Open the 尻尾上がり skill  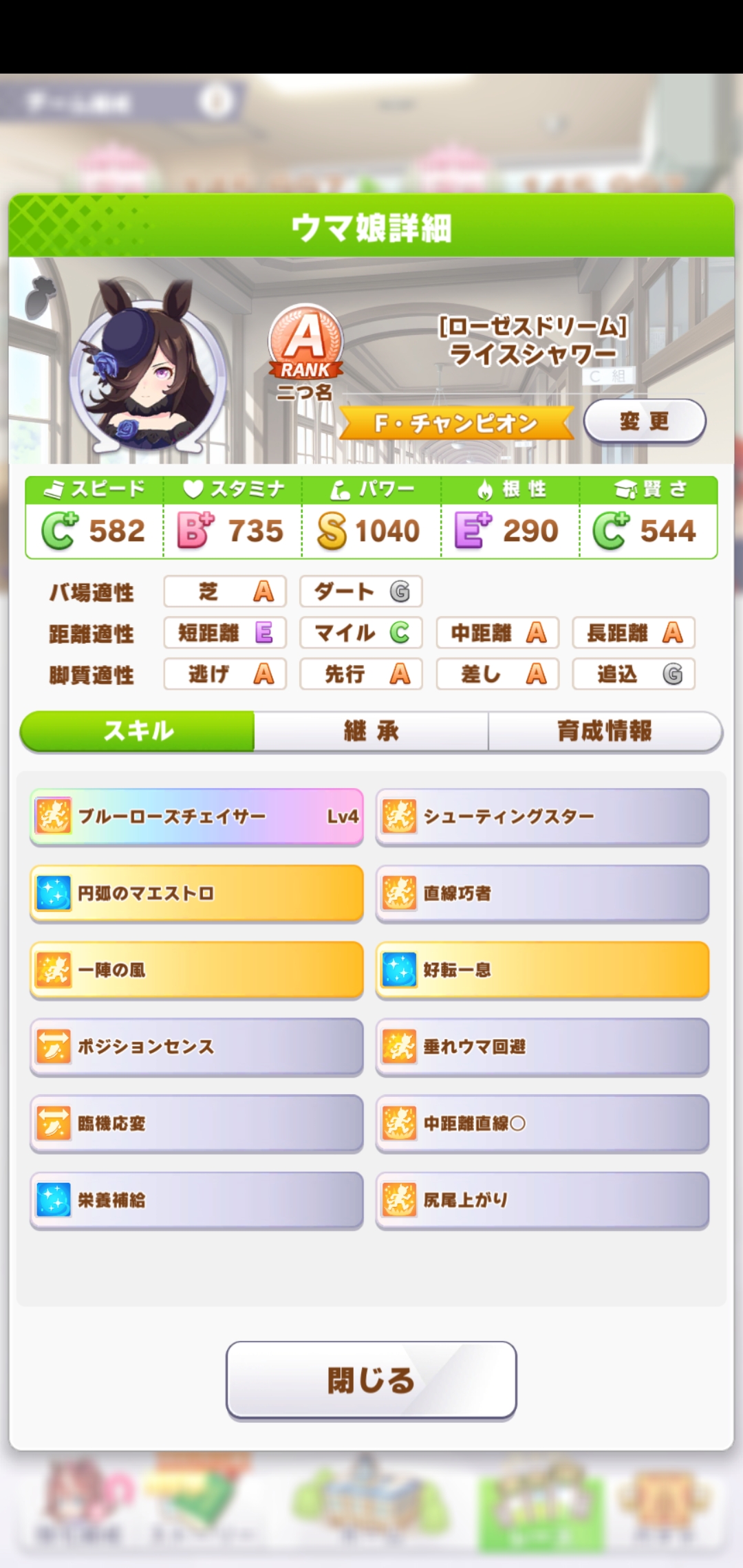pos(542,1200)
